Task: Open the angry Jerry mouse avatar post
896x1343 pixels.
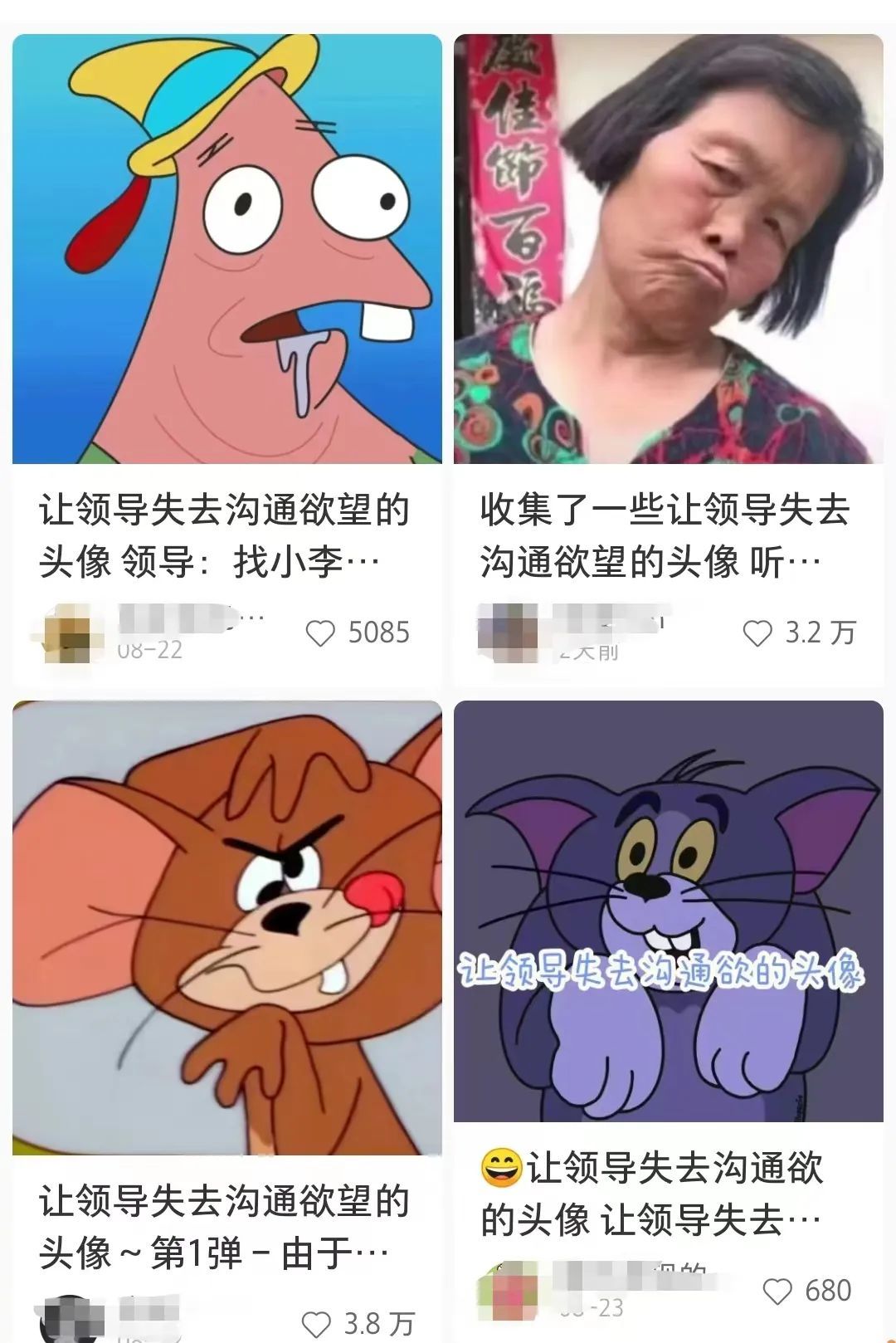Action: (x=226, y=927)
